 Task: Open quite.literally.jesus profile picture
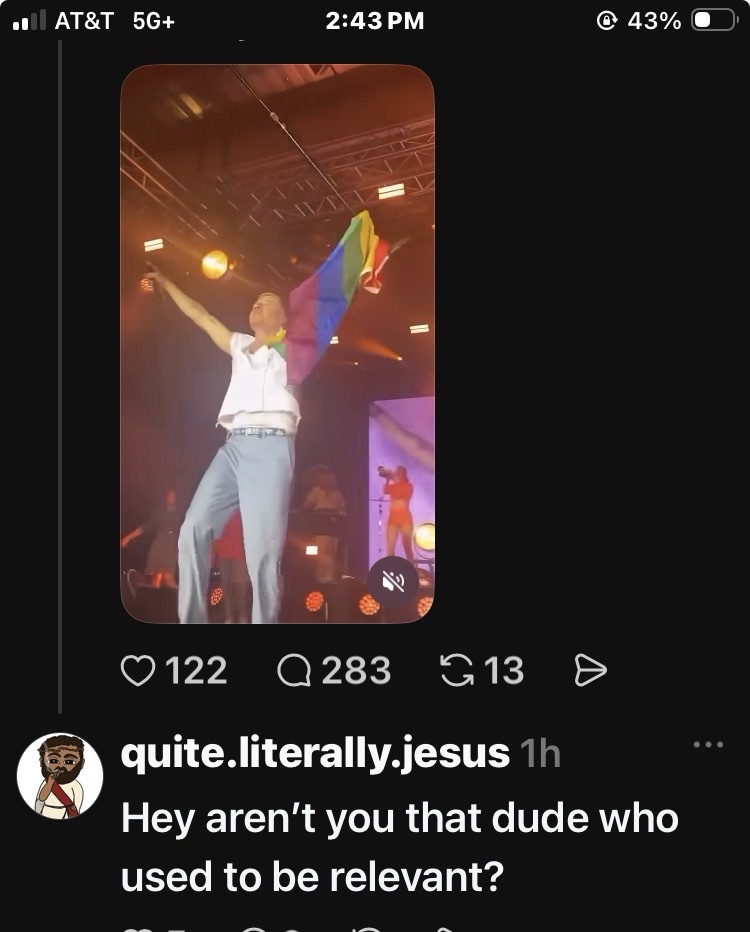60,776
